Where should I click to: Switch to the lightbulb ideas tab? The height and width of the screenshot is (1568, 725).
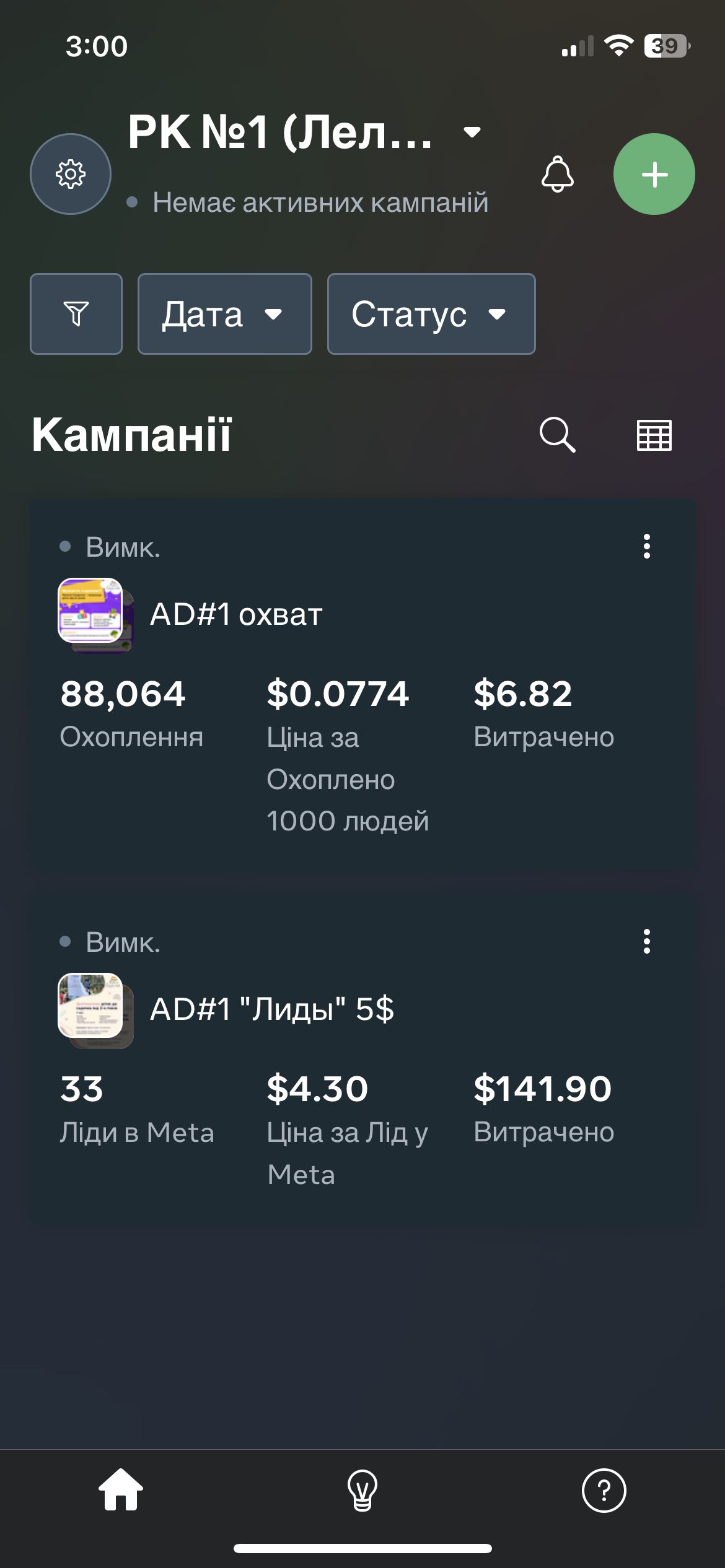362,1490
